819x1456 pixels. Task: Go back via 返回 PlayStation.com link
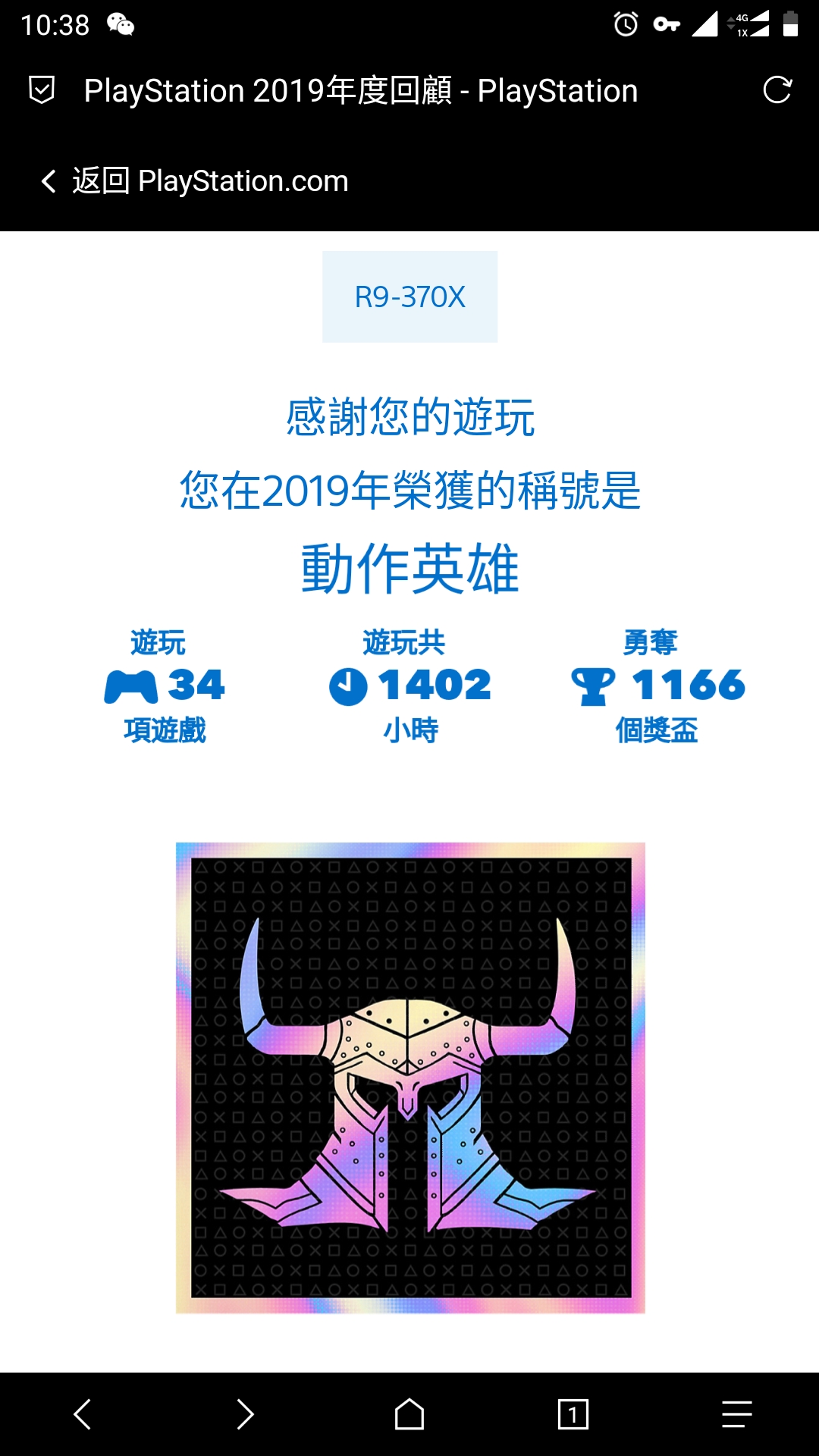coord(195,181)
